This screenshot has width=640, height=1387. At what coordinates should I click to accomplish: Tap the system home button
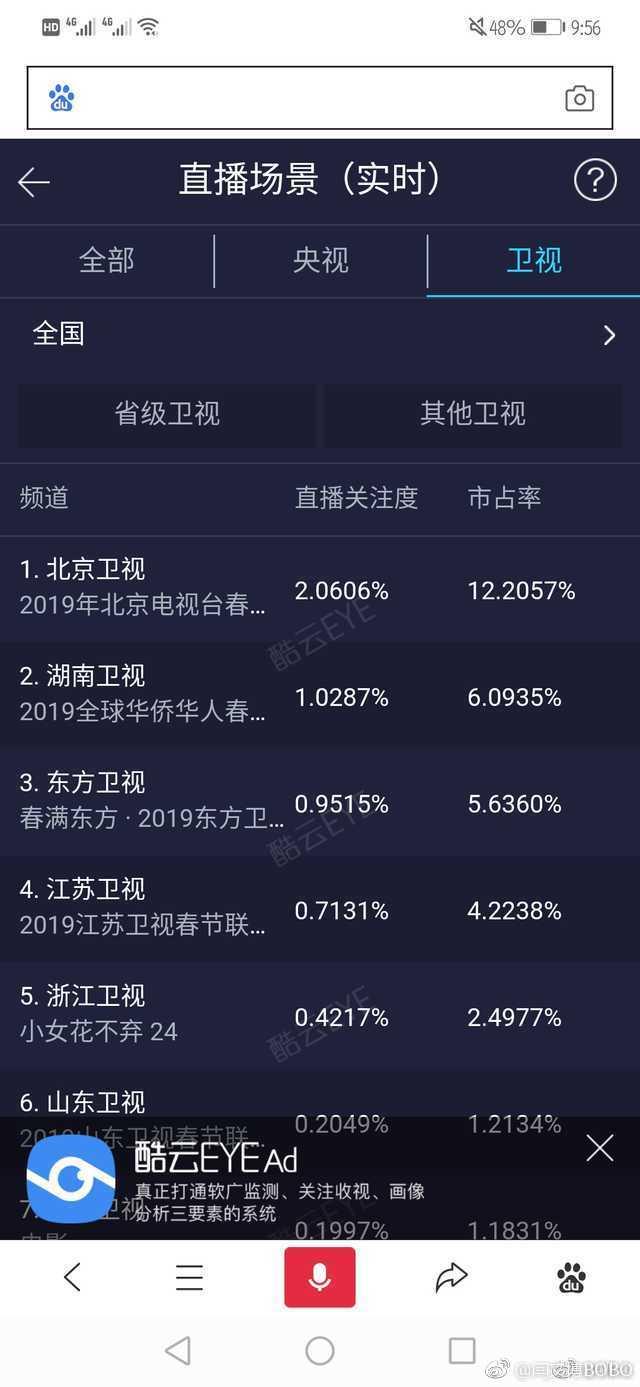coord(320,1351)
